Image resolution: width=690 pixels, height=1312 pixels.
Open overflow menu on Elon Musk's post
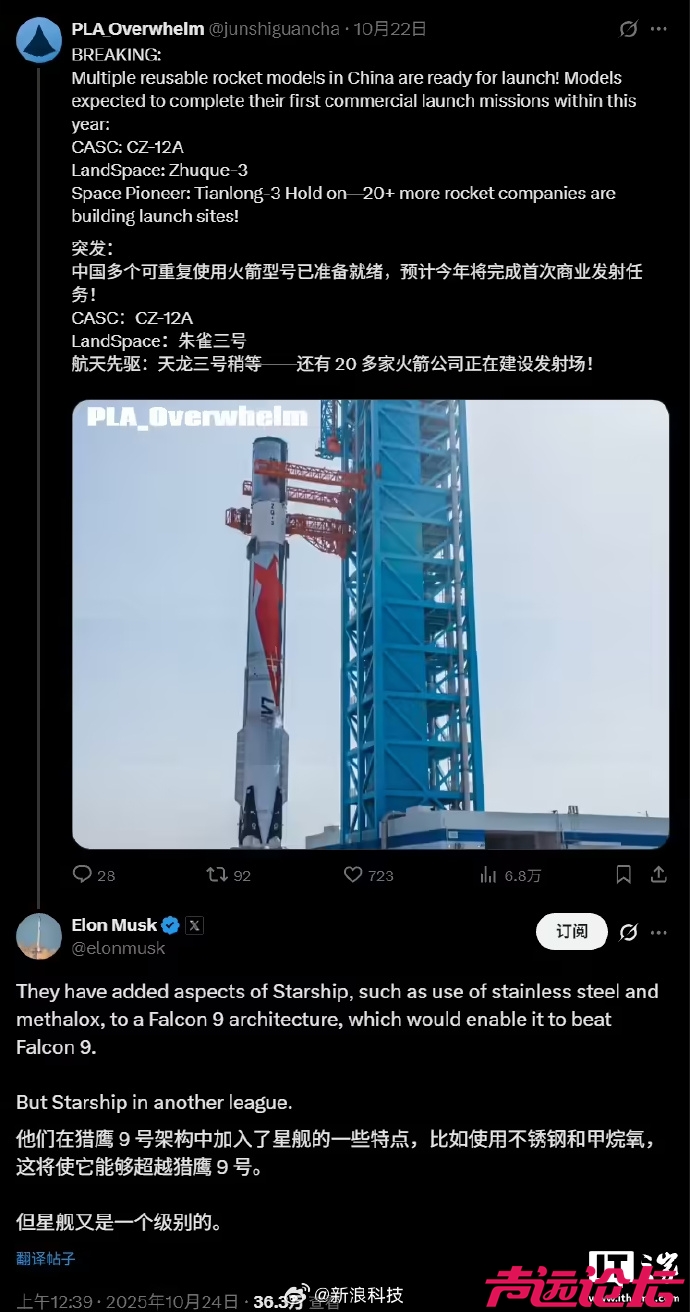[x=658, y=932]
